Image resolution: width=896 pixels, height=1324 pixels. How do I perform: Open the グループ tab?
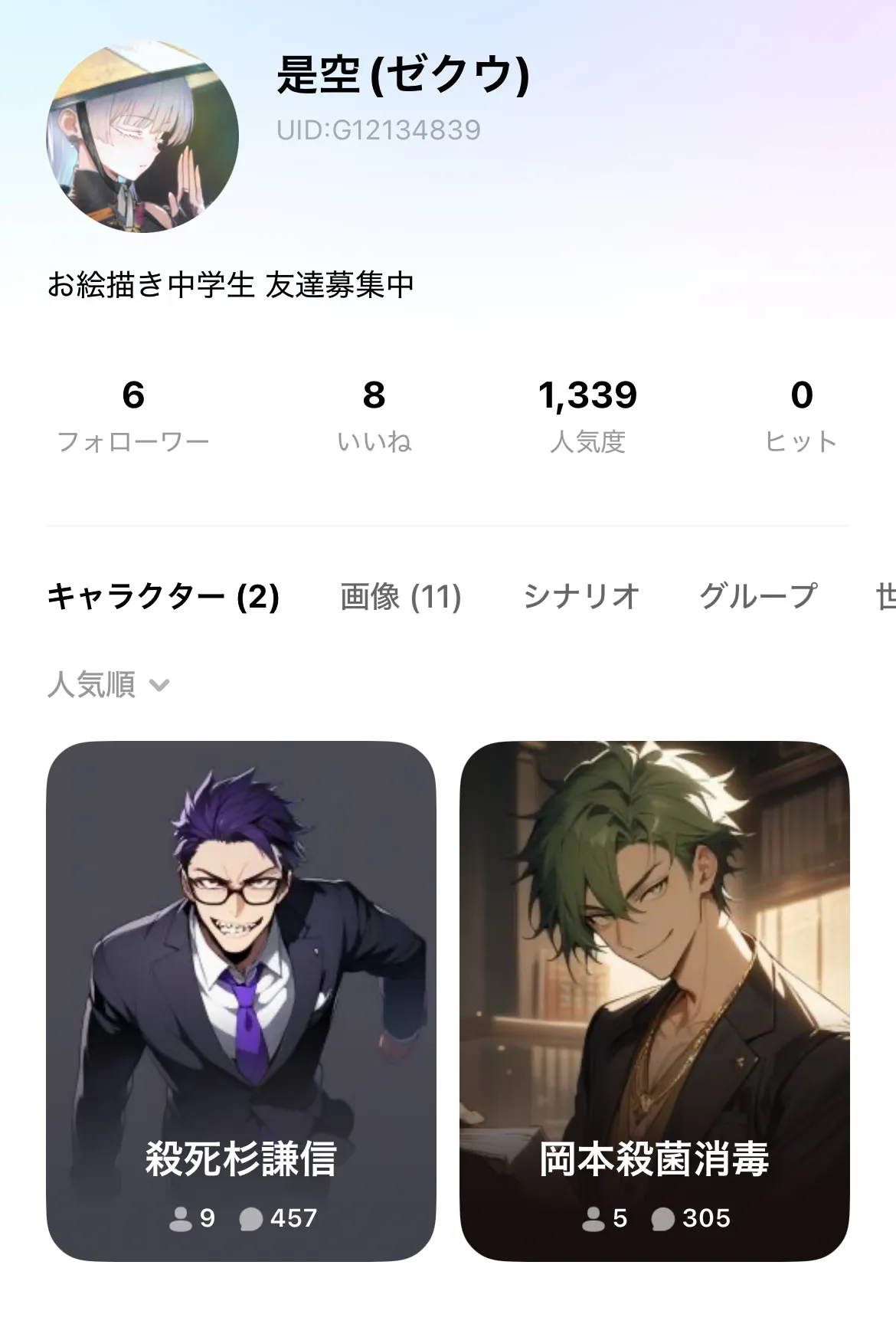[x=758, y=596]
